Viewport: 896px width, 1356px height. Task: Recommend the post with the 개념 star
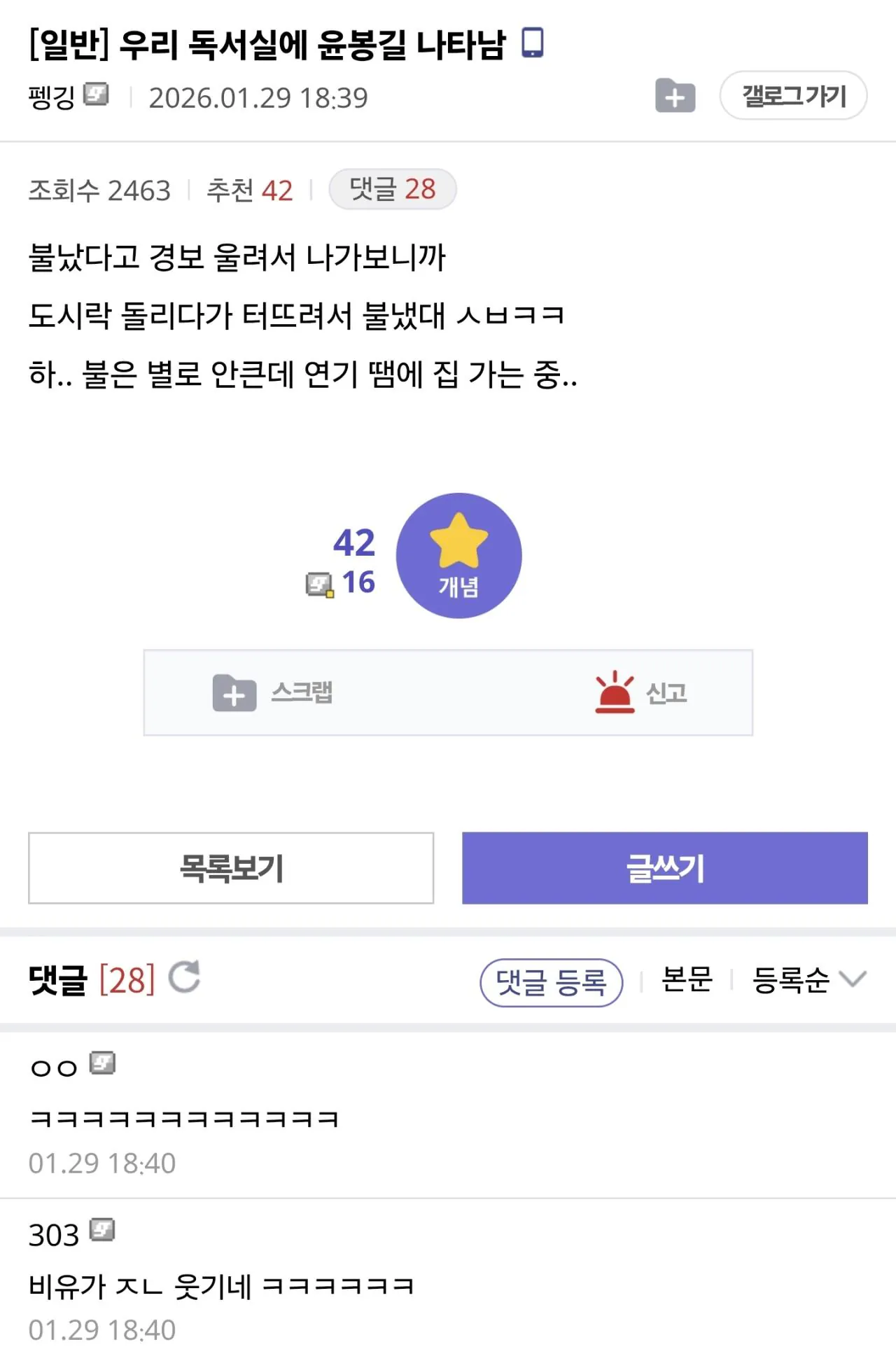458,556
